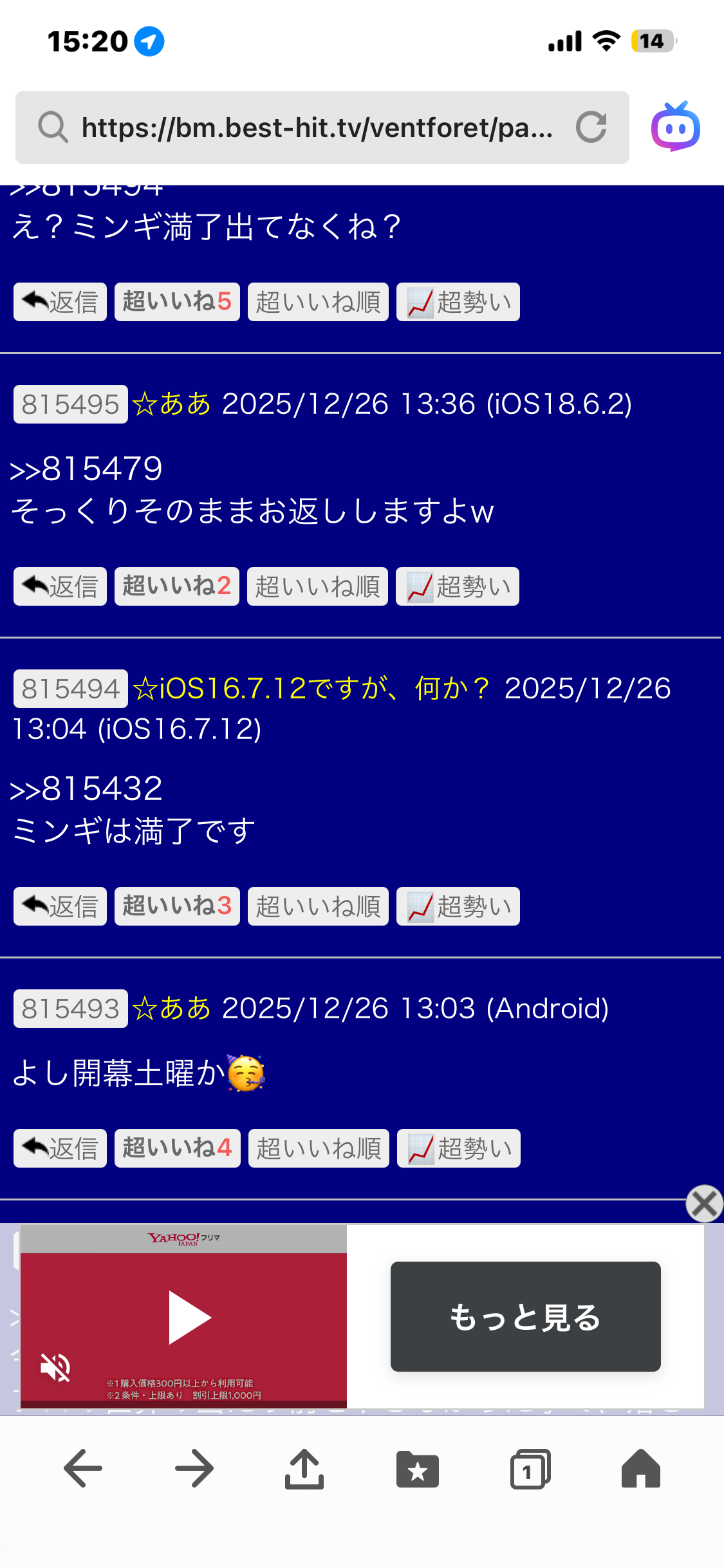Give 超いいね to post 815495
This screenshot has height=1568, width=724.
click(x=177, y=586)
